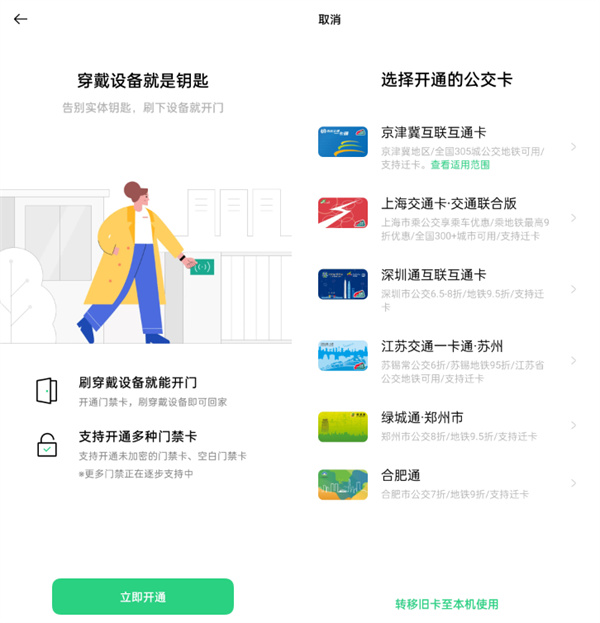Go back using the arrow icon

click(x=20, y=19)
